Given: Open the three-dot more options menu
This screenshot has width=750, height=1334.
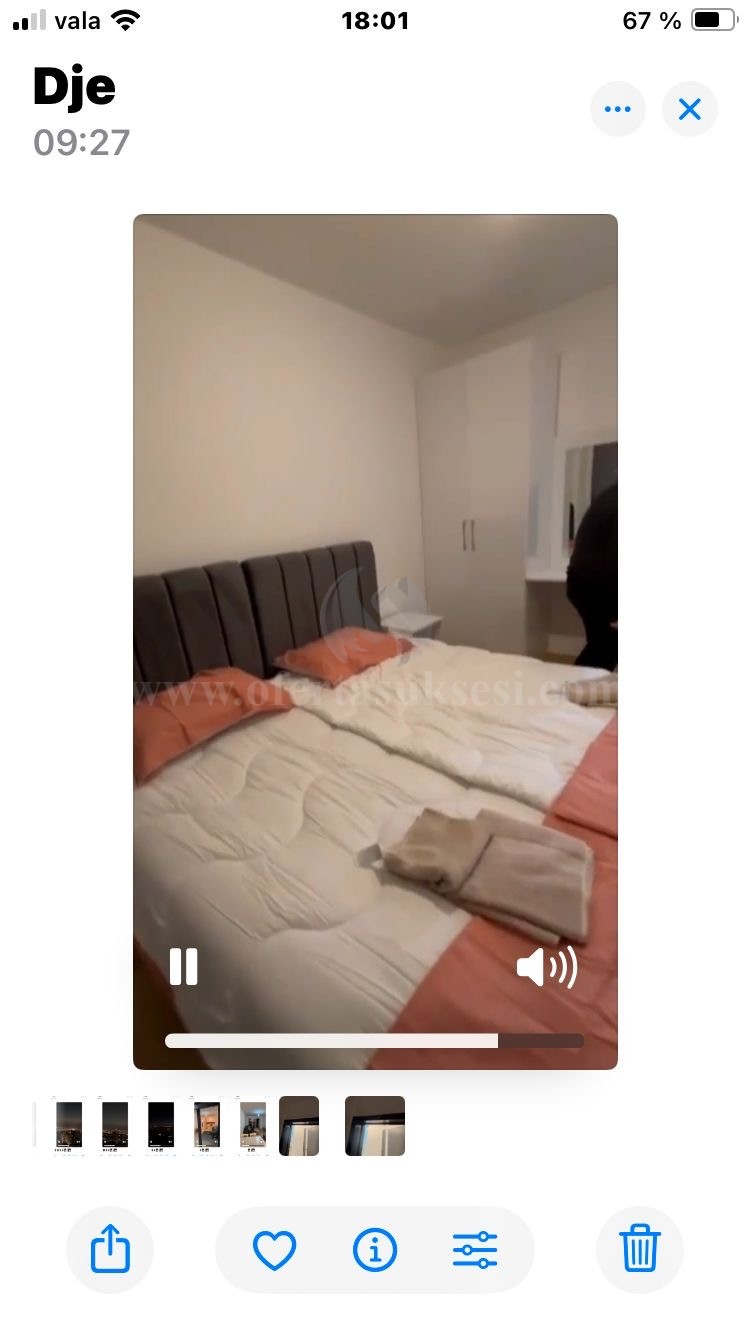Looking at the screenshot, I should point(618,109).
